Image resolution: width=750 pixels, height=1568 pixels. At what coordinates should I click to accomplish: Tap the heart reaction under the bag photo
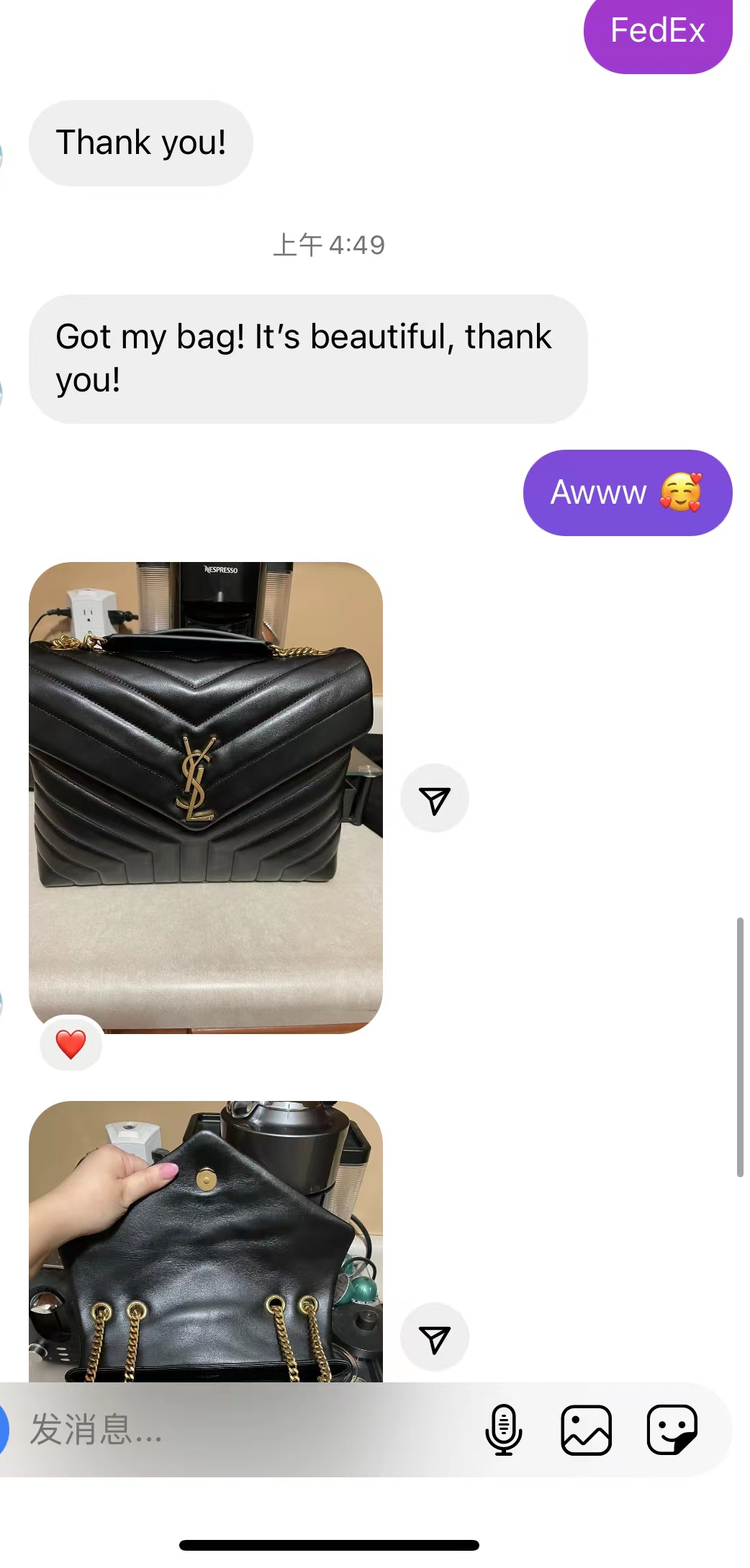[71, 1043]
